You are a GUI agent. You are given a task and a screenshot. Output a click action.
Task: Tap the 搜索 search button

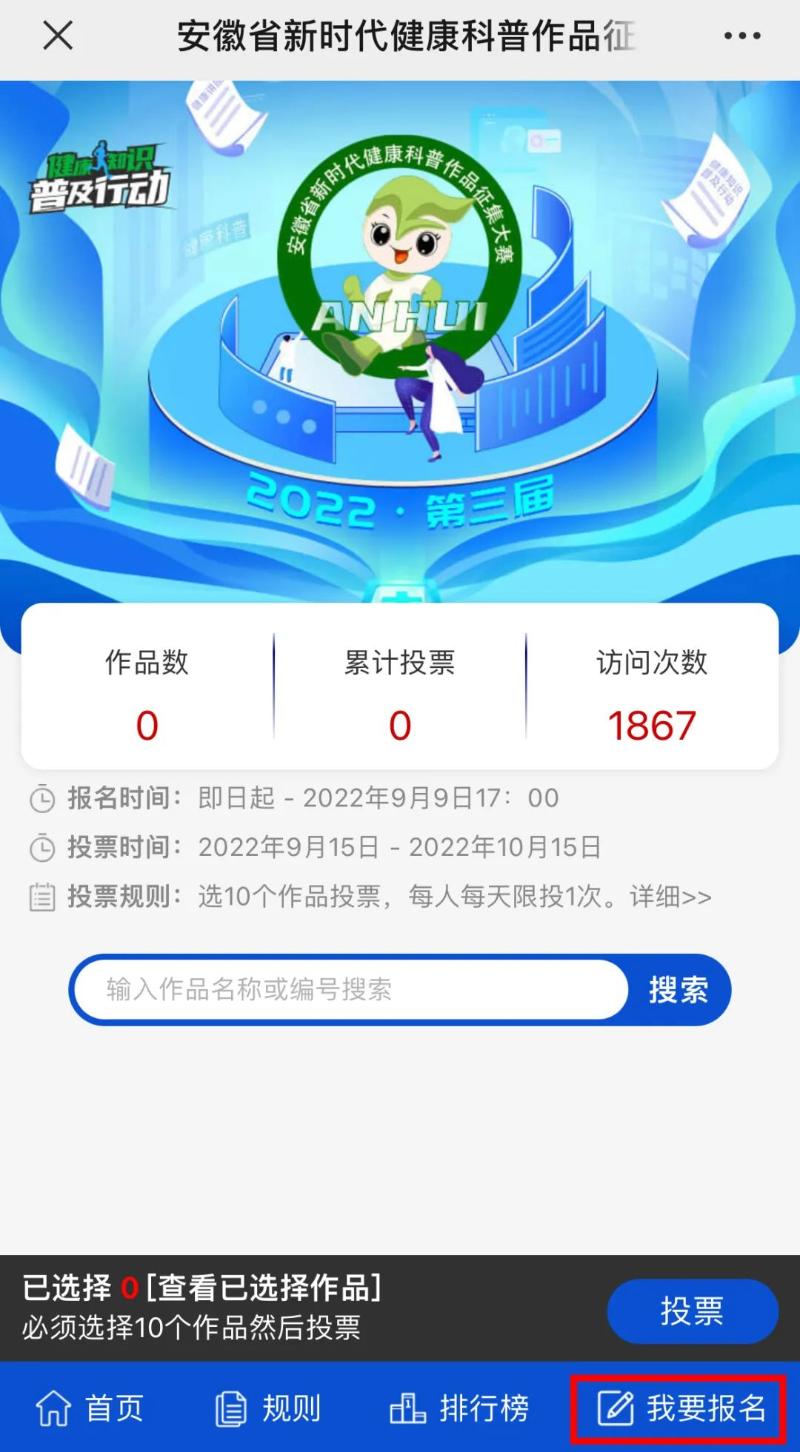(679, 990)
